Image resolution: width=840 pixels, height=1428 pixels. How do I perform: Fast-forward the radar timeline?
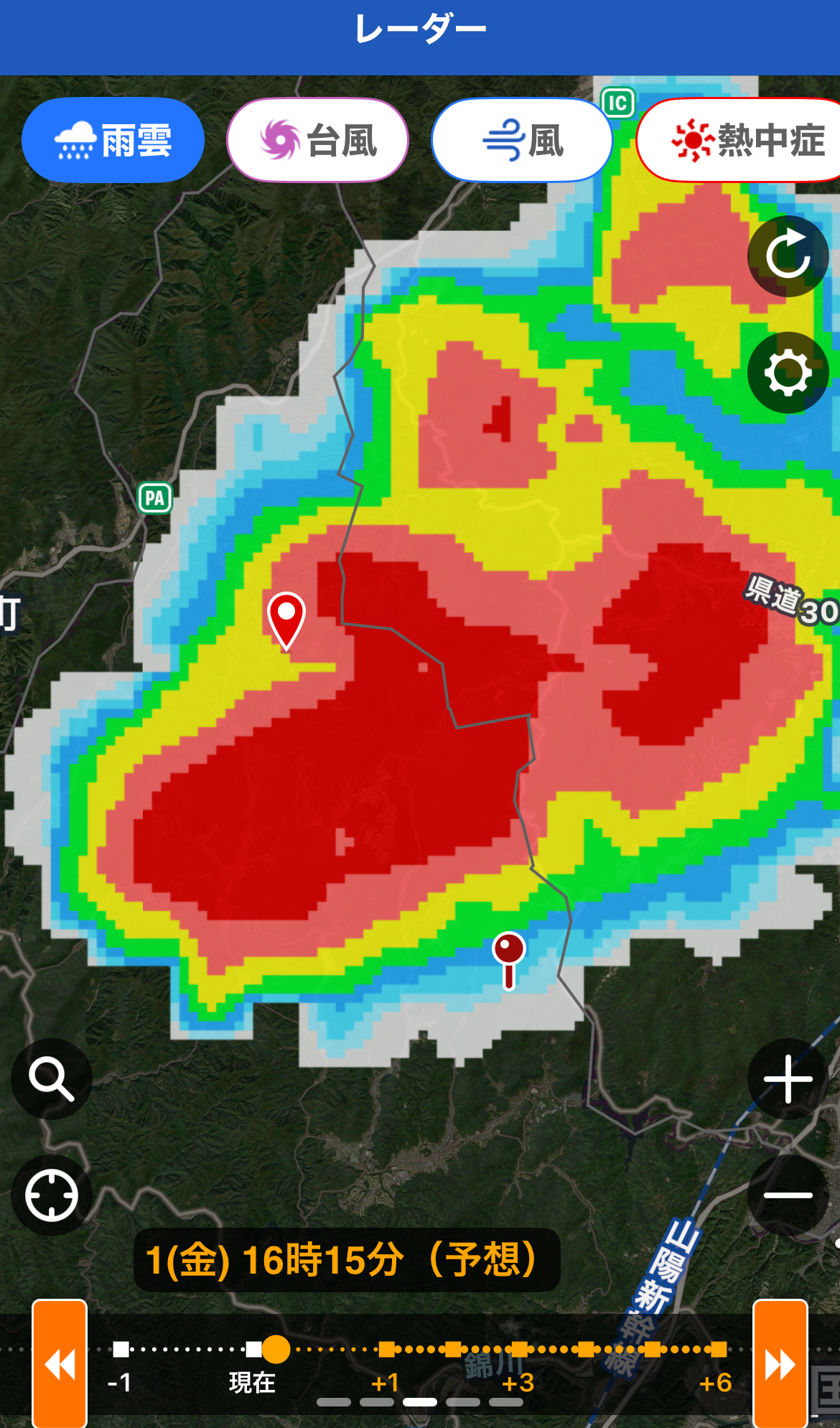[x=780, y=1364]
